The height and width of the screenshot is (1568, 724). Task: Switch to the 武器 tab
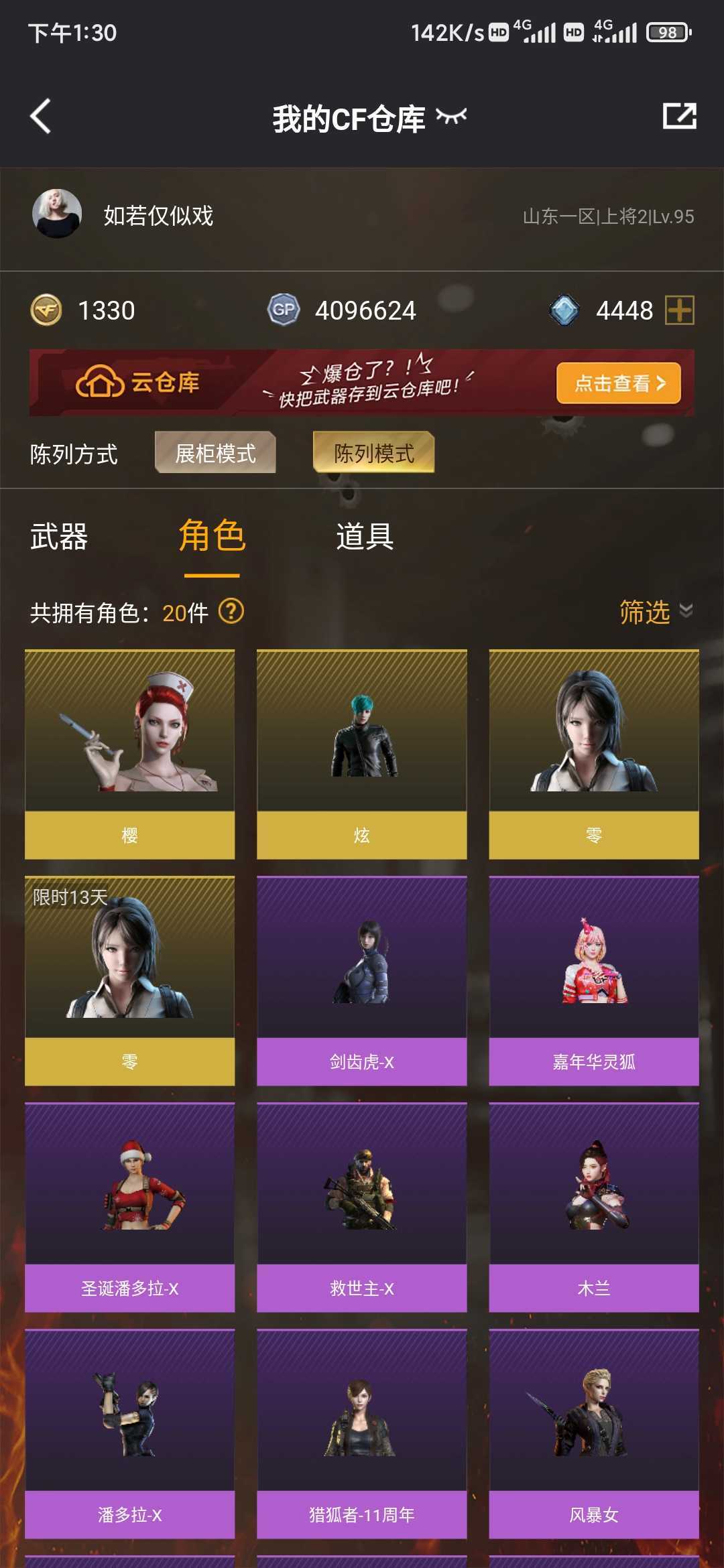coord(59,537)
